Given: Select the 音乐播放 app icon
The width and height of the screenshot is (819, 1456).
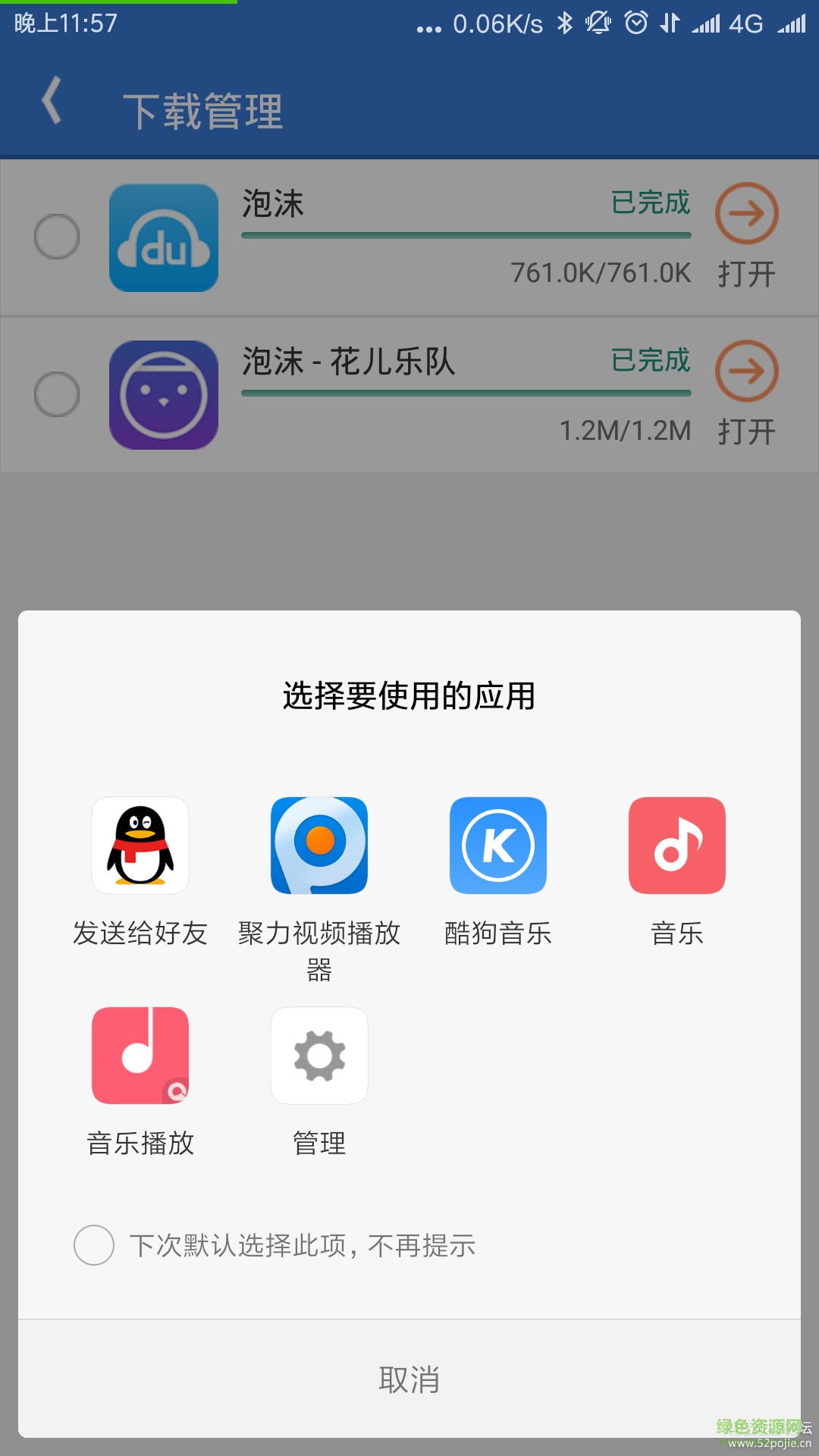Looking at the screenshot, I should (141, 1055).
